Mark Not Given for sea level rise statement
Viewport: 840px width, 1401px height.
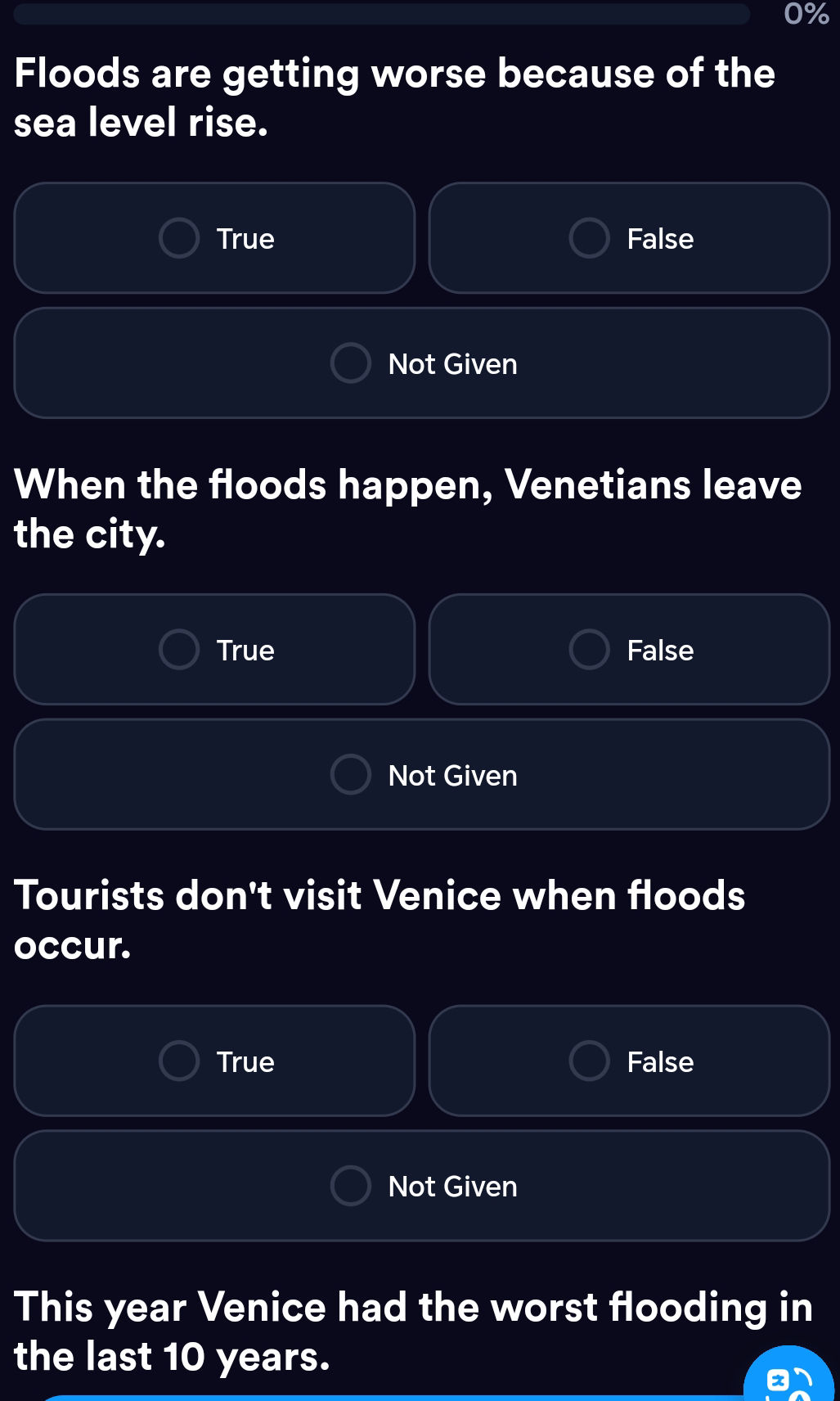pyautogui.click(x=422, y=363)
